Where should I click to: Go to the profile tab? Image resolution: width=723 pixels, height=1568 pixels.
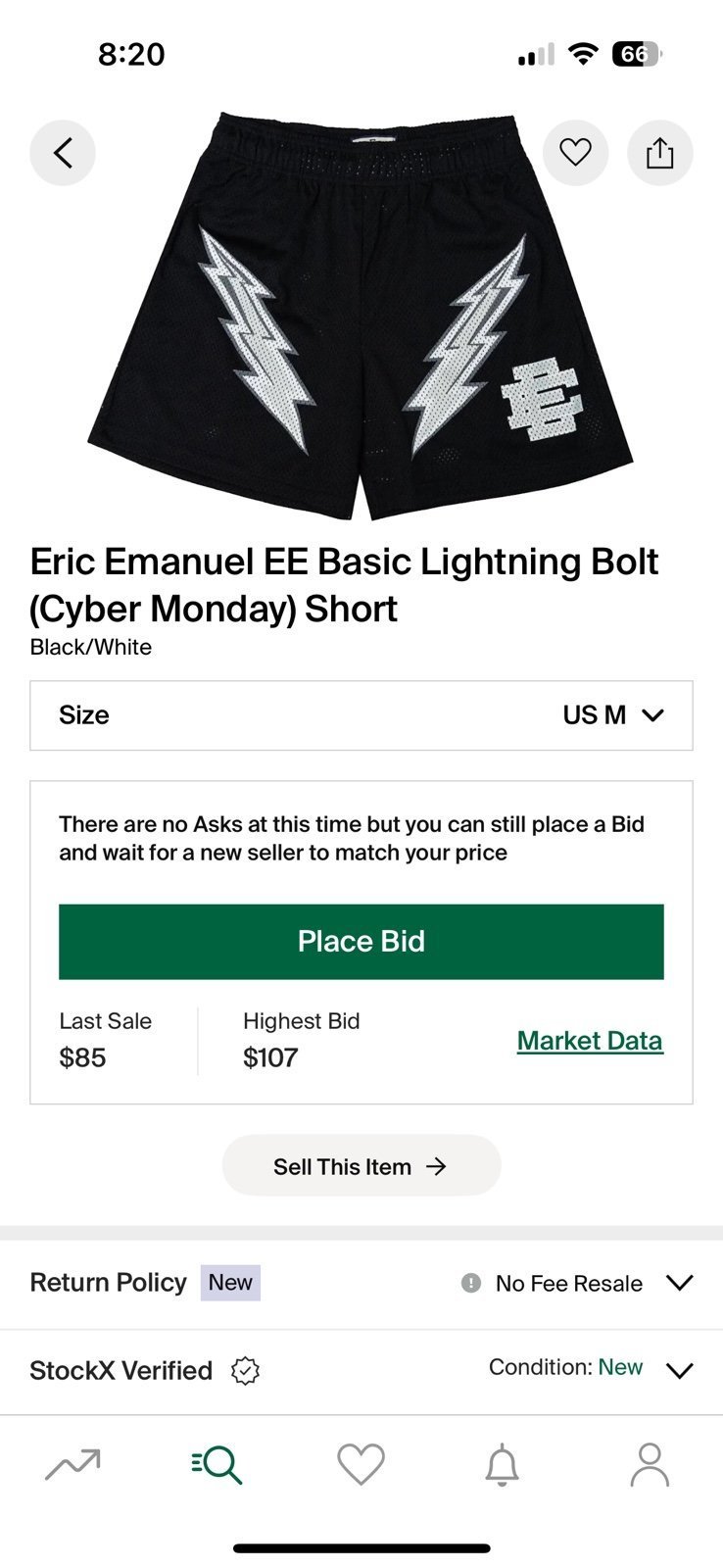[649, 1464]
